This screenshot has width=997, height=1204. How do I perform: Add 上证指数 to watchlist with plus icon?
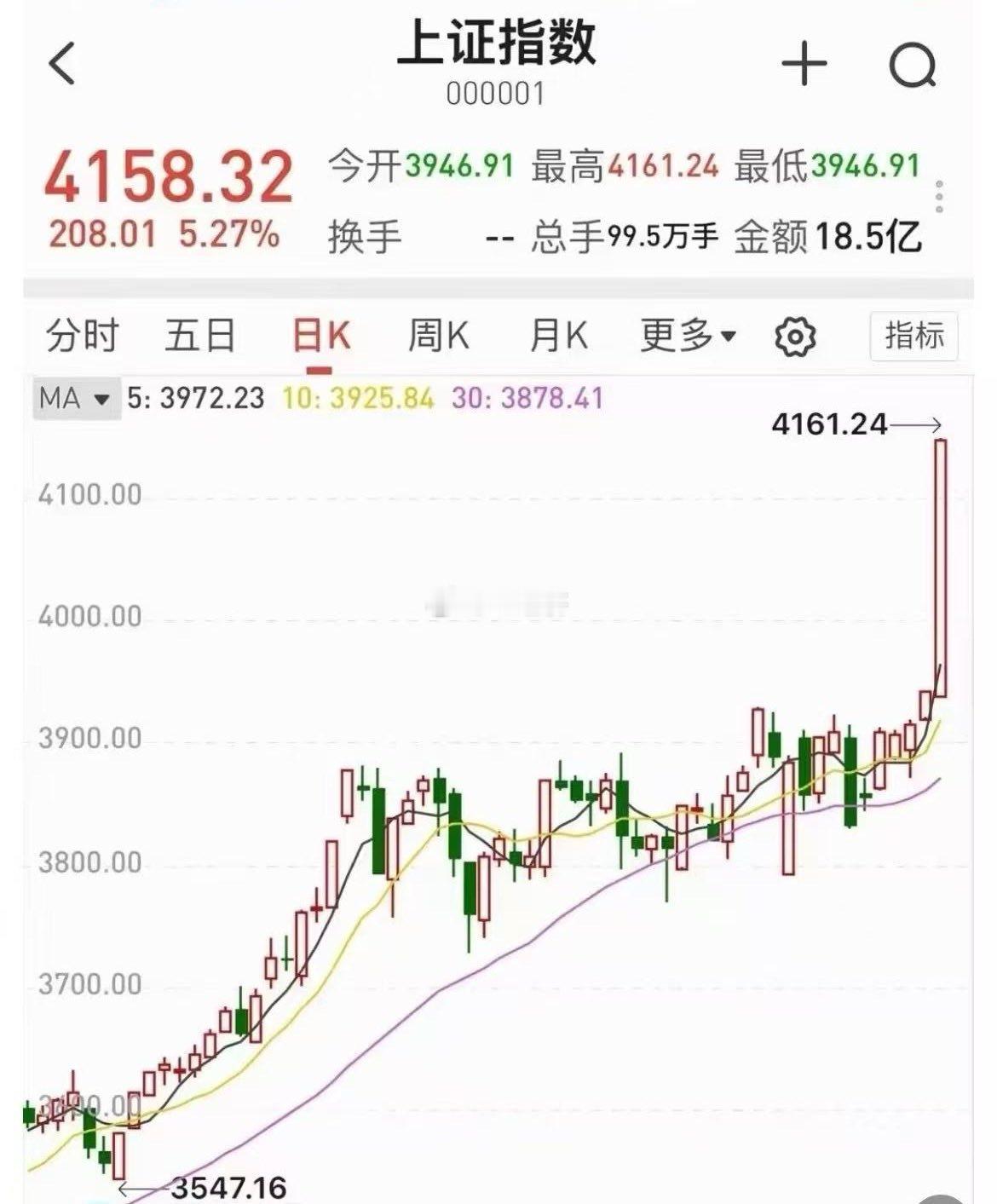point(804,64)
